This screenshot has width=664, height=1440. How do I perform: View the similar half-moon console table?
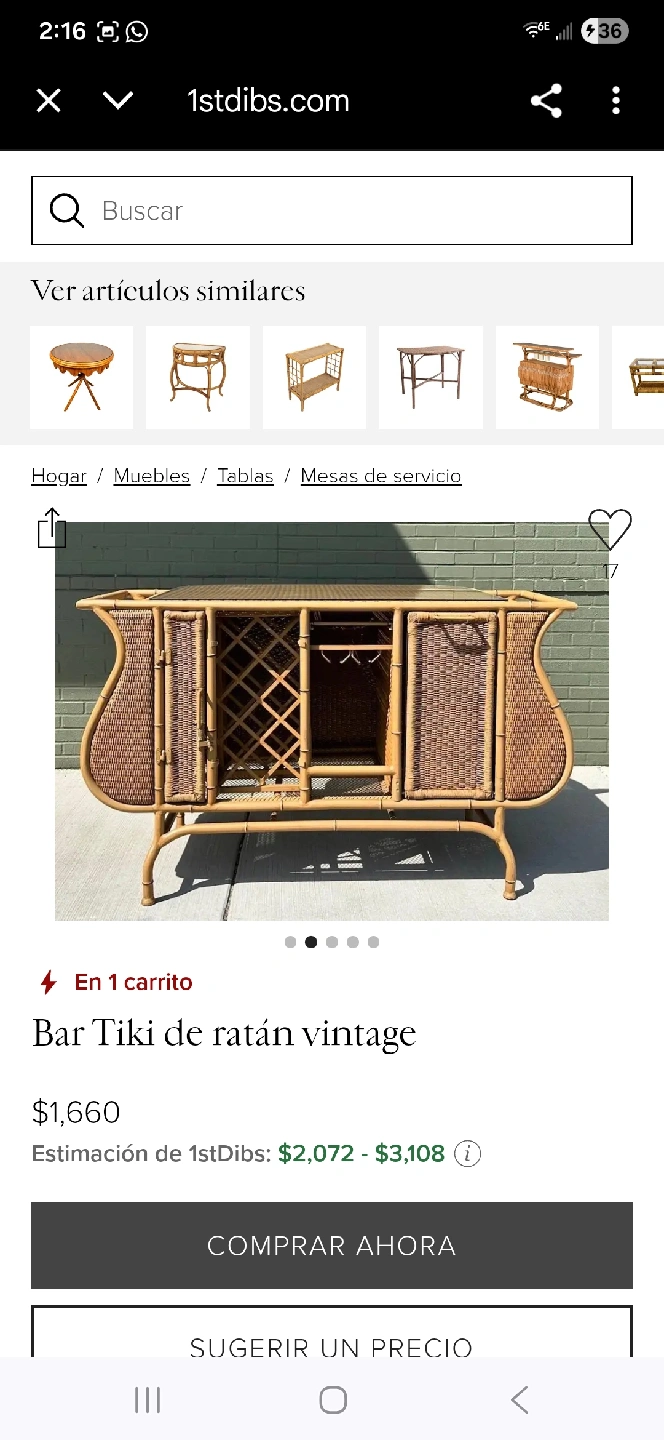point(198,377)
